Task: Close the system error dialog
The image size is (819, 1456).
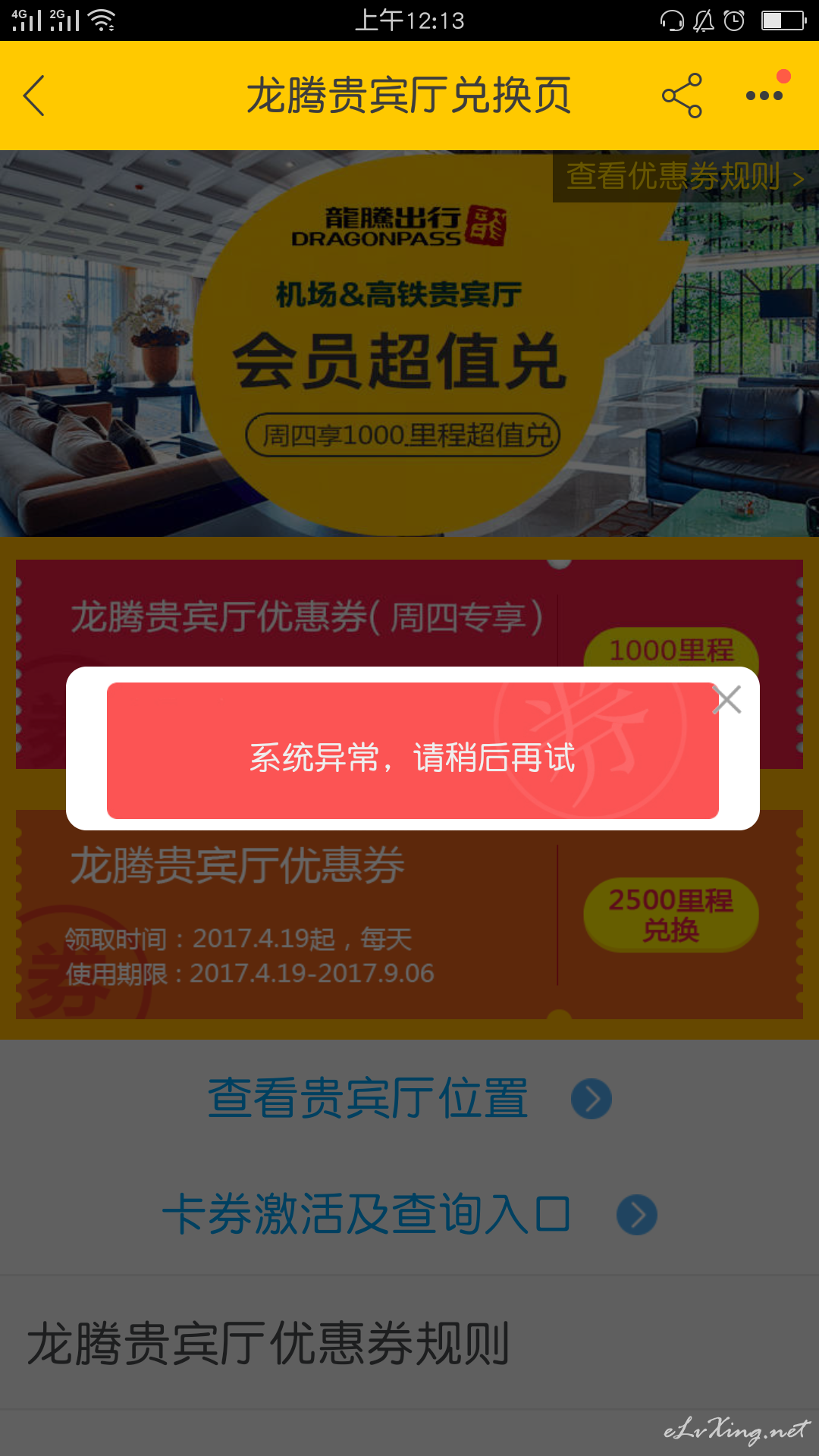Action: 726,699
